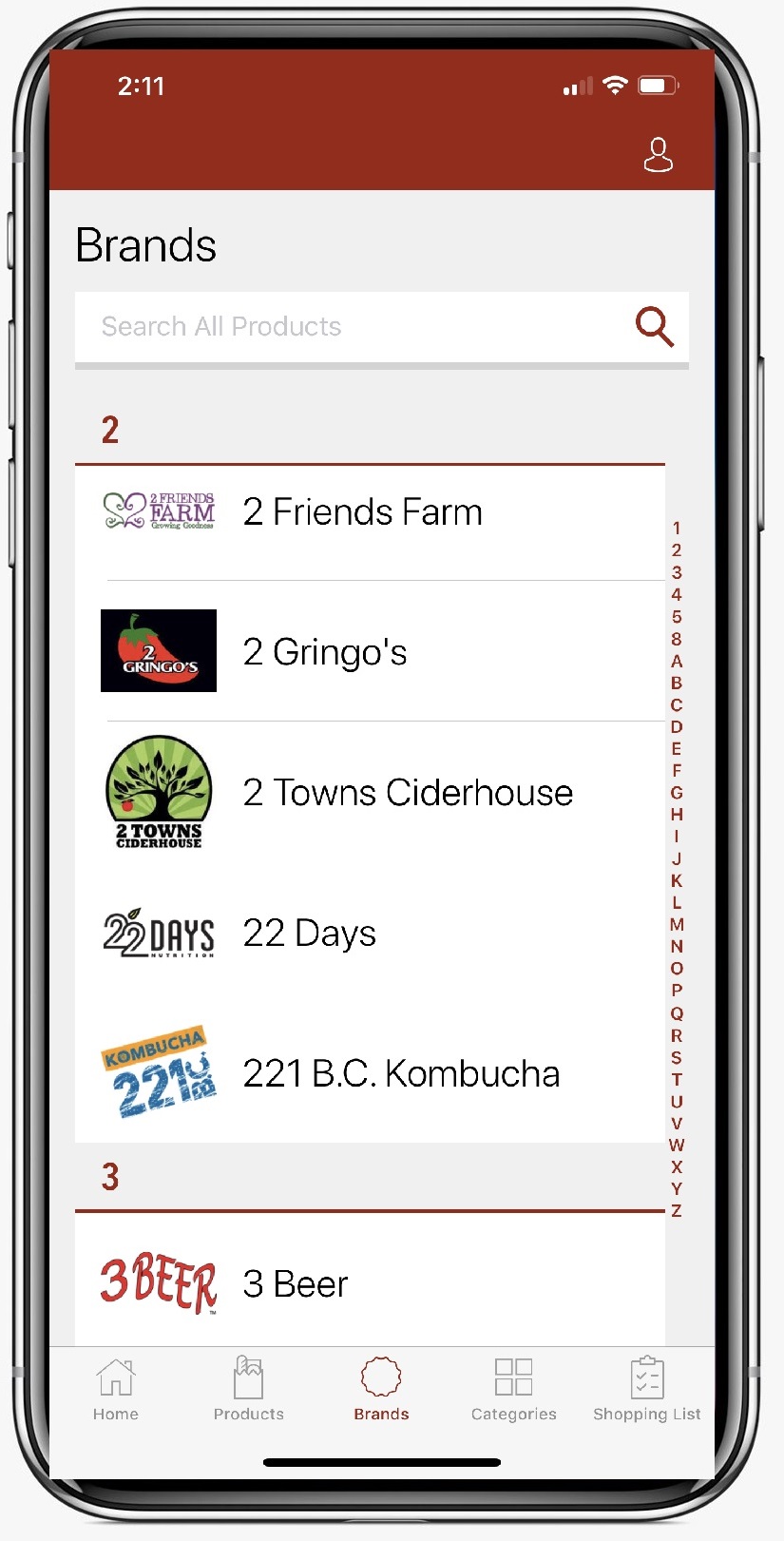
Task: Open the 2 Friends Farm brand
Action: coord(370,511)
